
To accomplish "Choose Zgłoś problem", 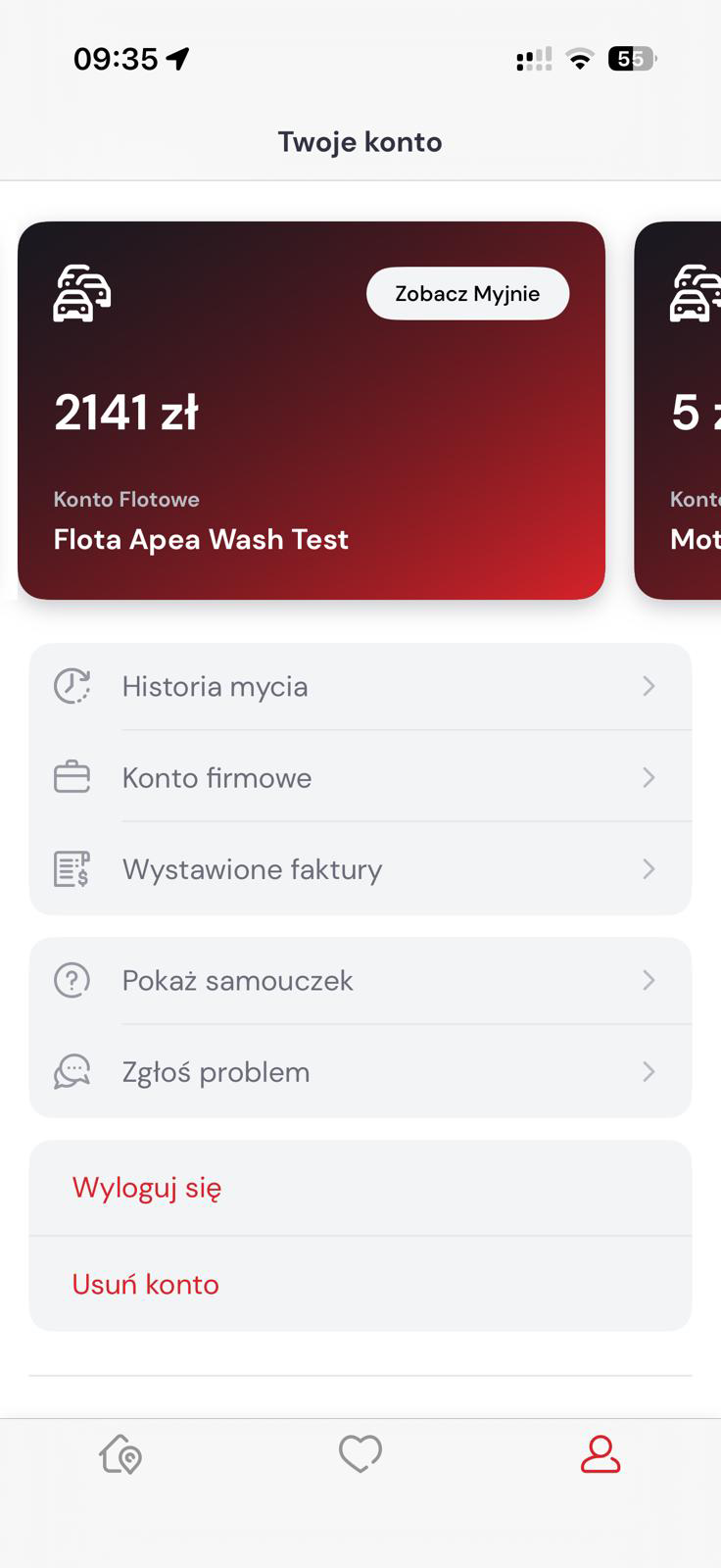I will (360, 1072).
